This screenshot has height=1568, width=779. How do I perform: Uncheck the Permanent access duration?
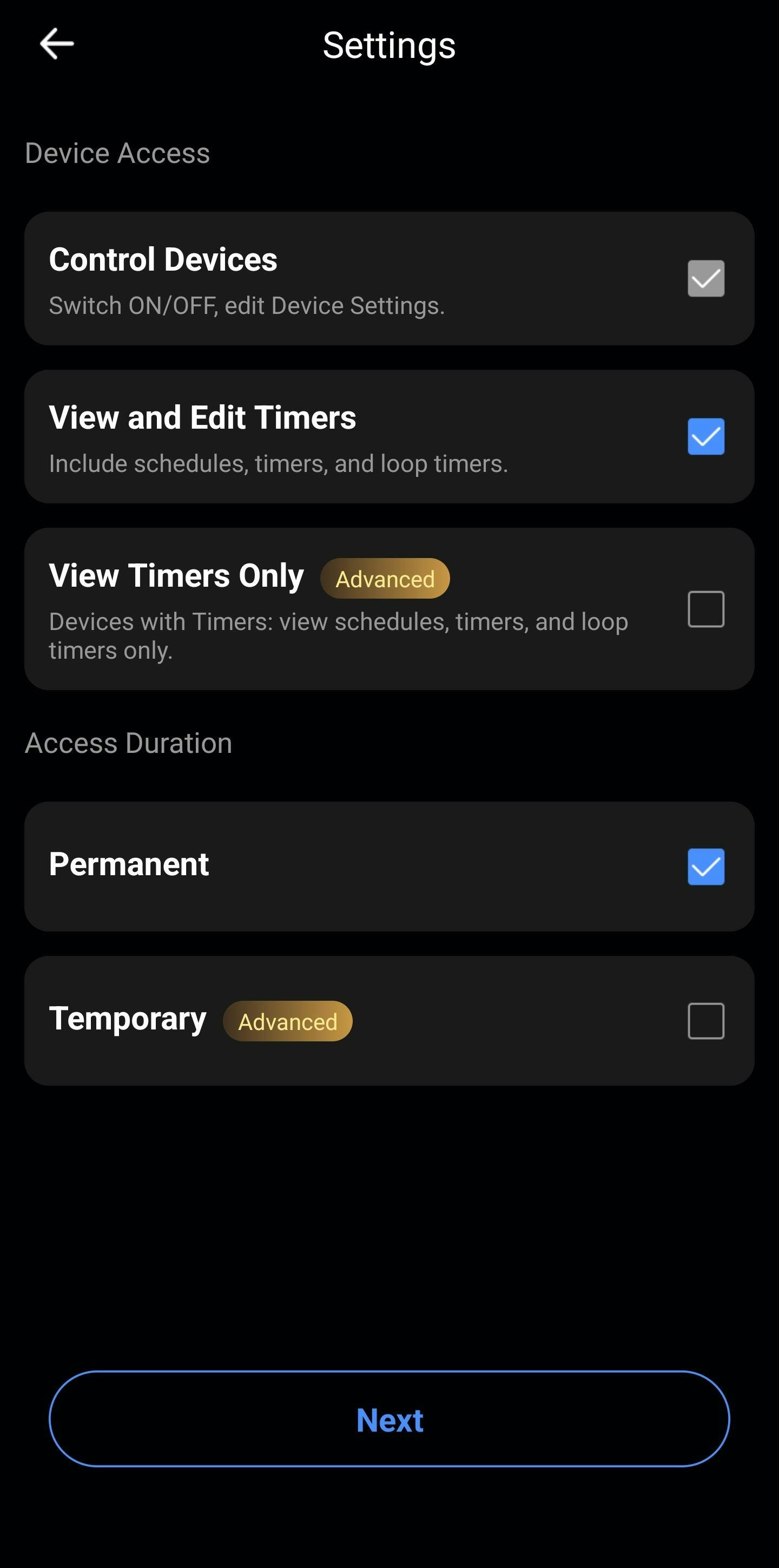coord(705,866)
